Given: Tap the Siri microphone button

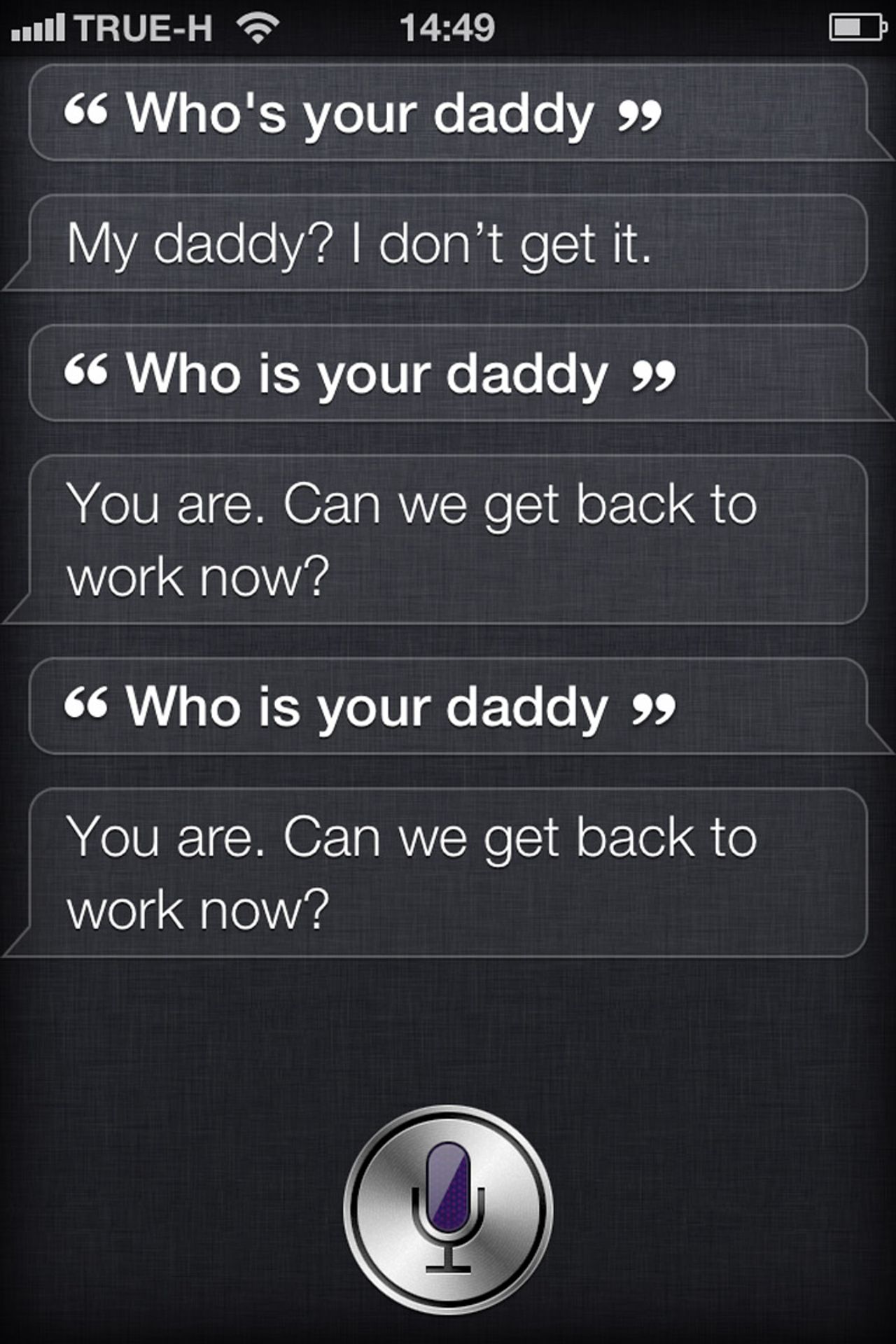Looking at the screenshot, I should click(x=448, y=1210).
